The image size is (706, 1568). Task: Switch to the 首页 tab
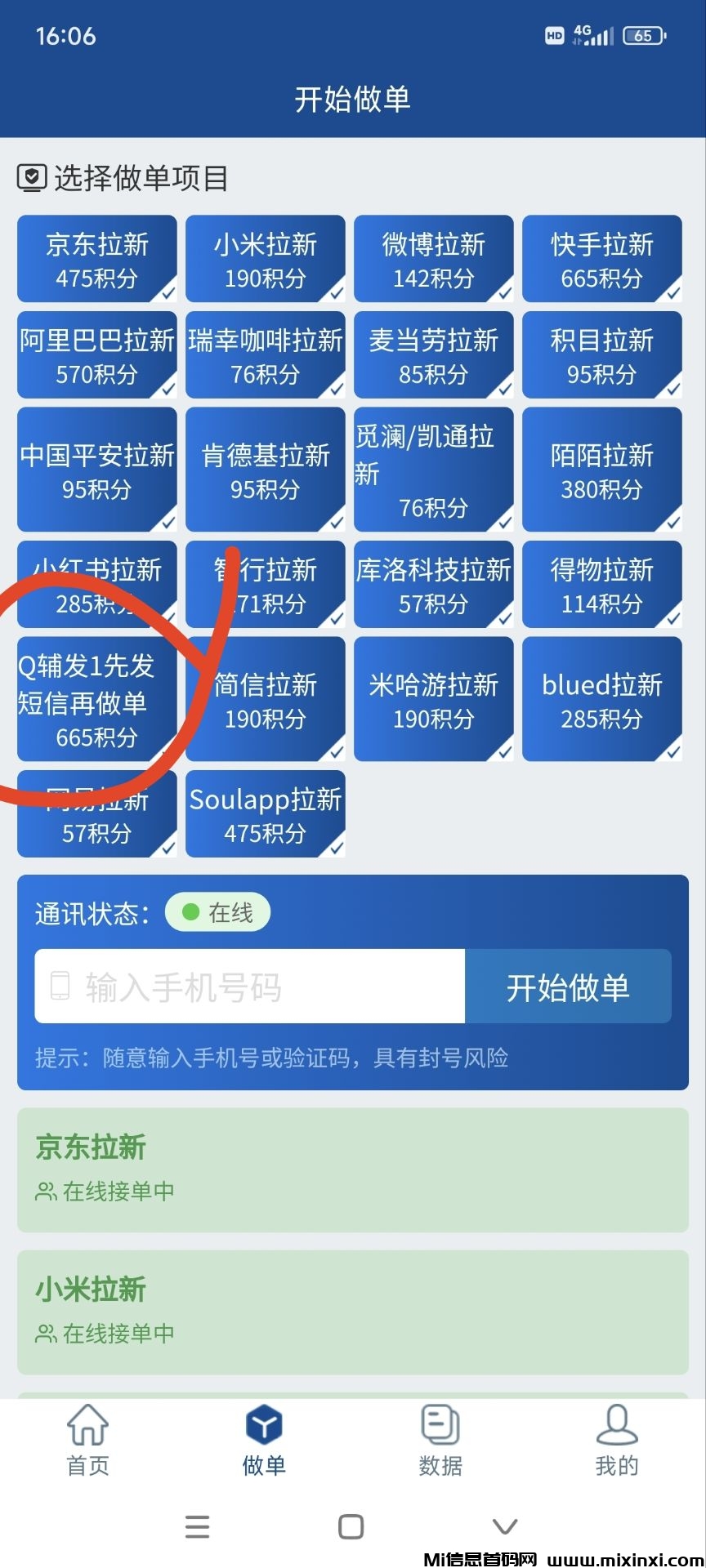coord(87,1442)
